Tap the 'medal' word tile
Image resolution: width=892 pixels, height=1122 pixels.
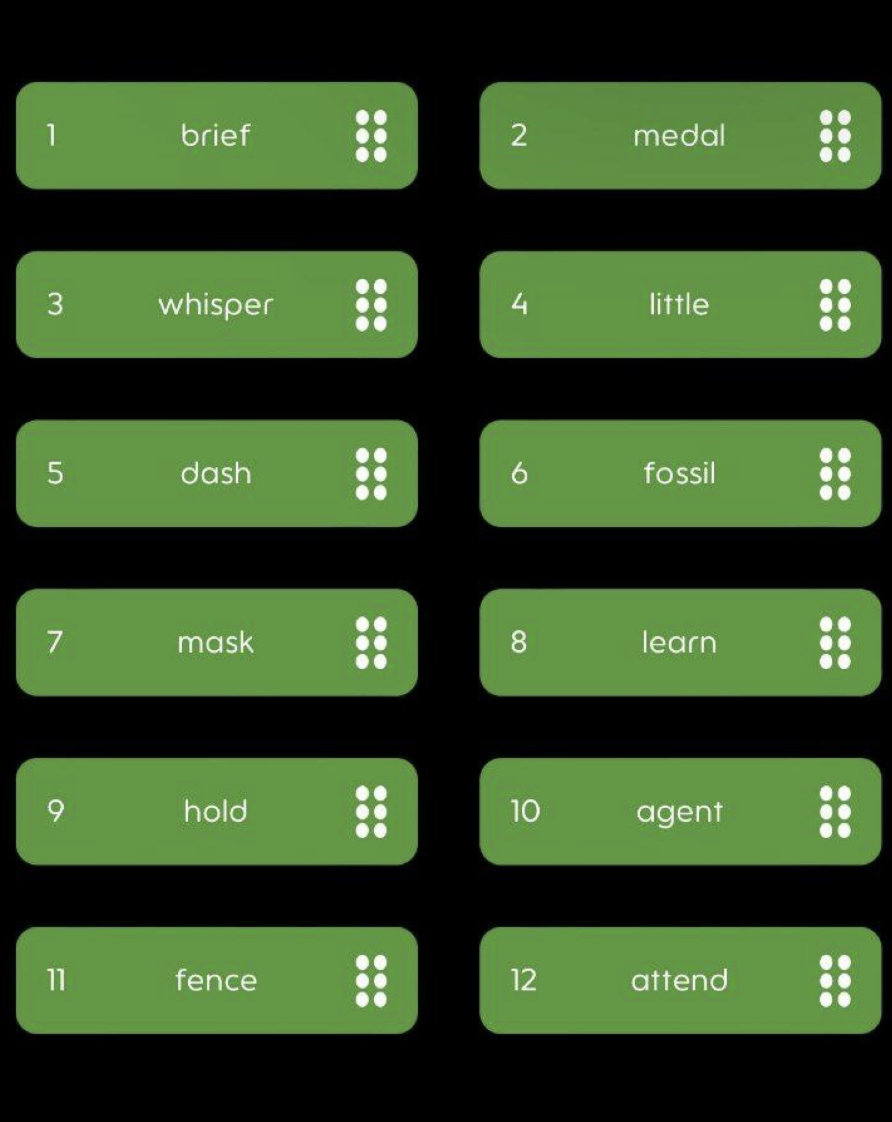coord(679,135)
